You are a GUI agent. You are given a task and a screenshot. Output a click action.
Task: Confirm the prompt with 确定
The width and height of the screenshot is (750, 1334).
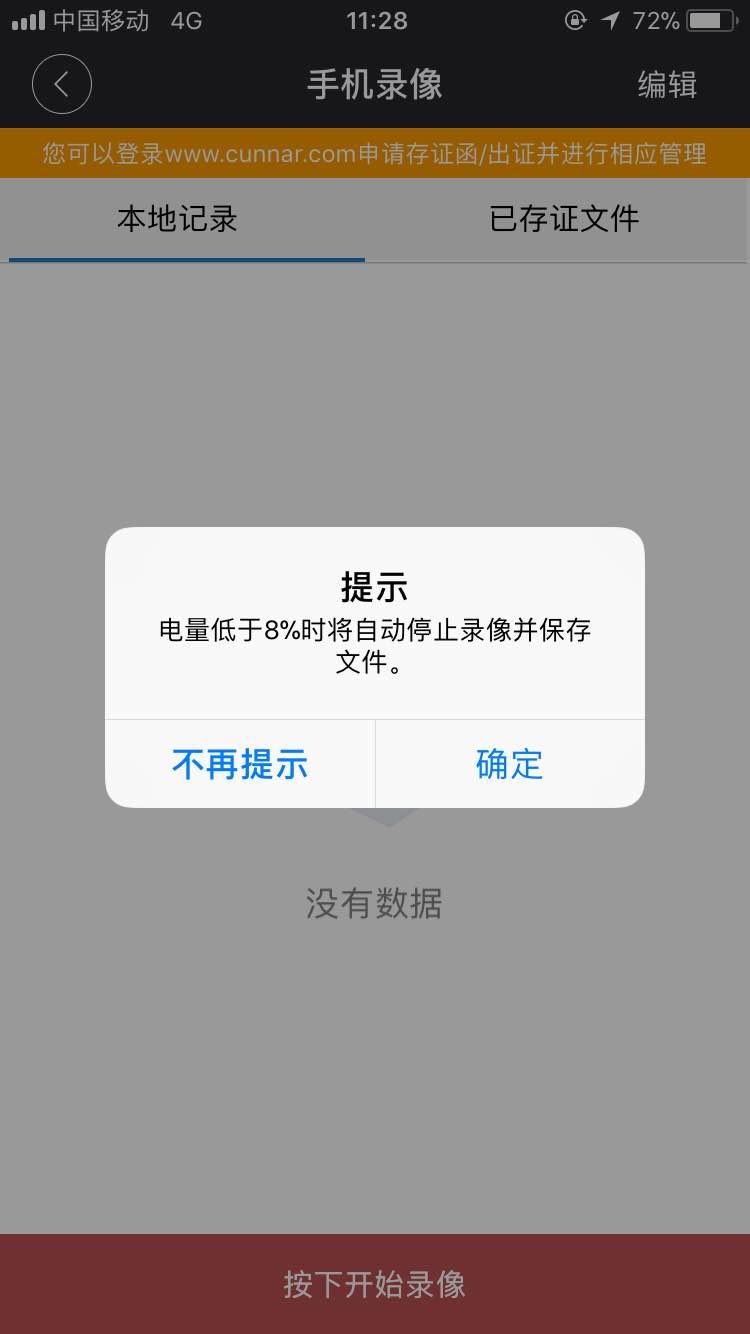click(510, 764)
